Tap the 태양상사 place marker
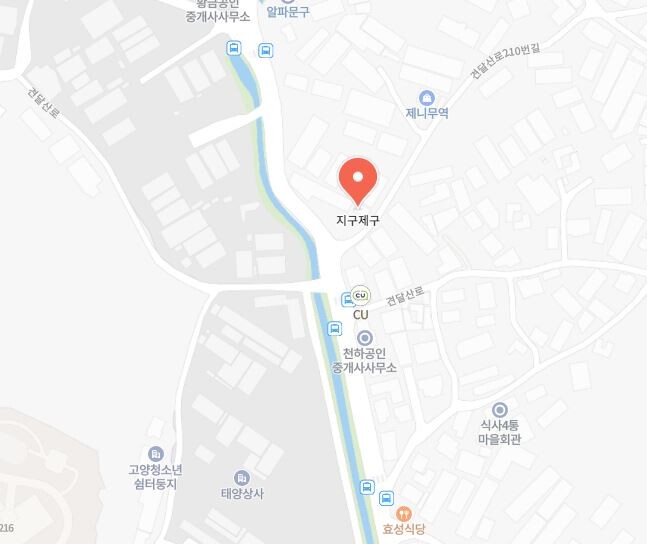Screen dimensions: 647x544 (x=242, y=478)
